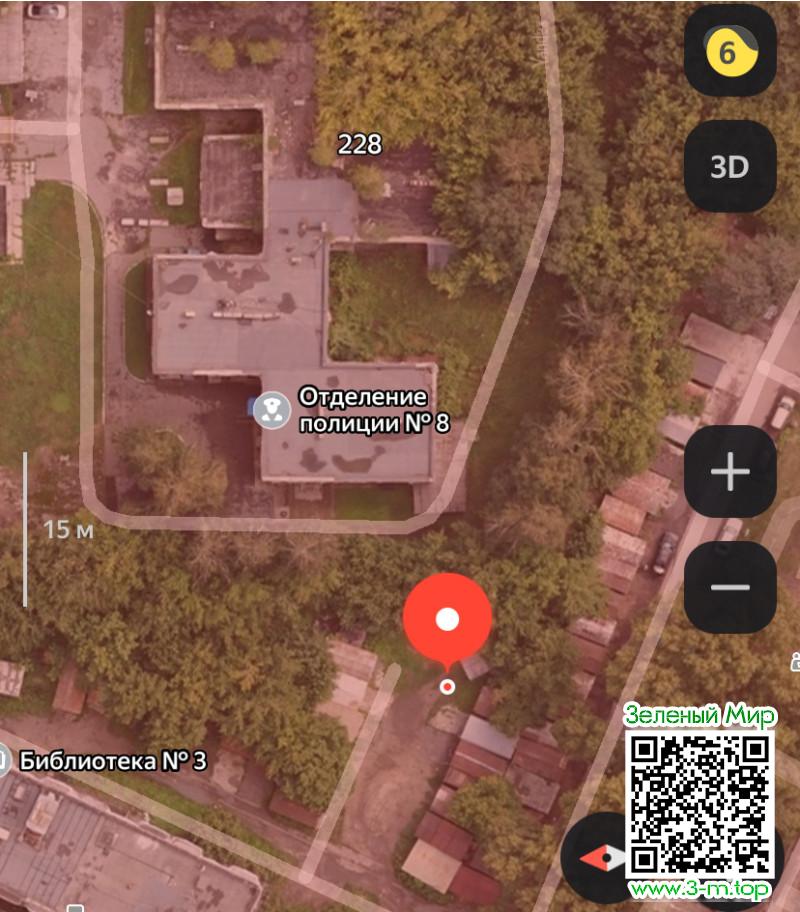Screen dimensions: 800x912
Task: Tap the compass to reset map orientation
Action: click(598, 857)
